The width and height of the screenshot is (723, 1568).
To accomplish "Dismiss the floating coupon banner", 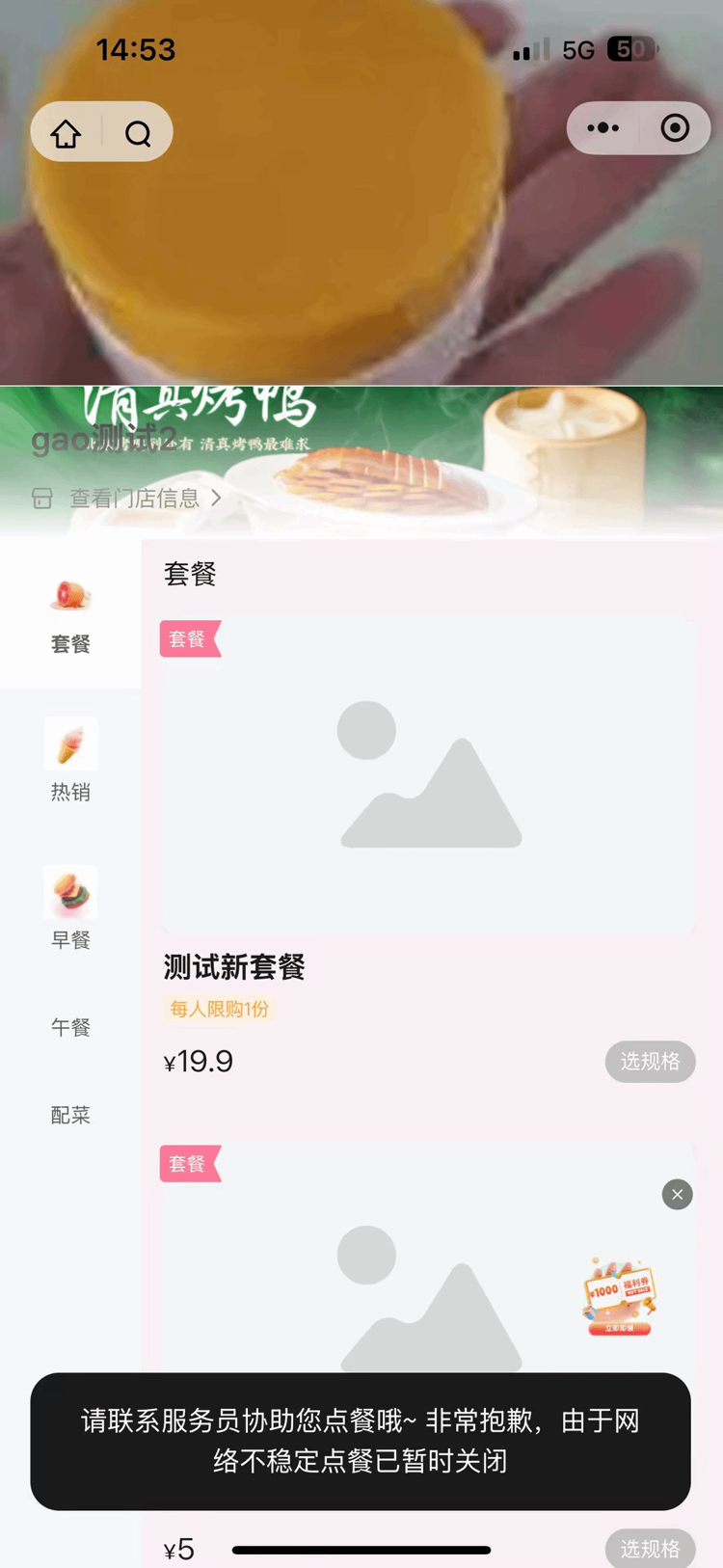I will (677, 1195).
